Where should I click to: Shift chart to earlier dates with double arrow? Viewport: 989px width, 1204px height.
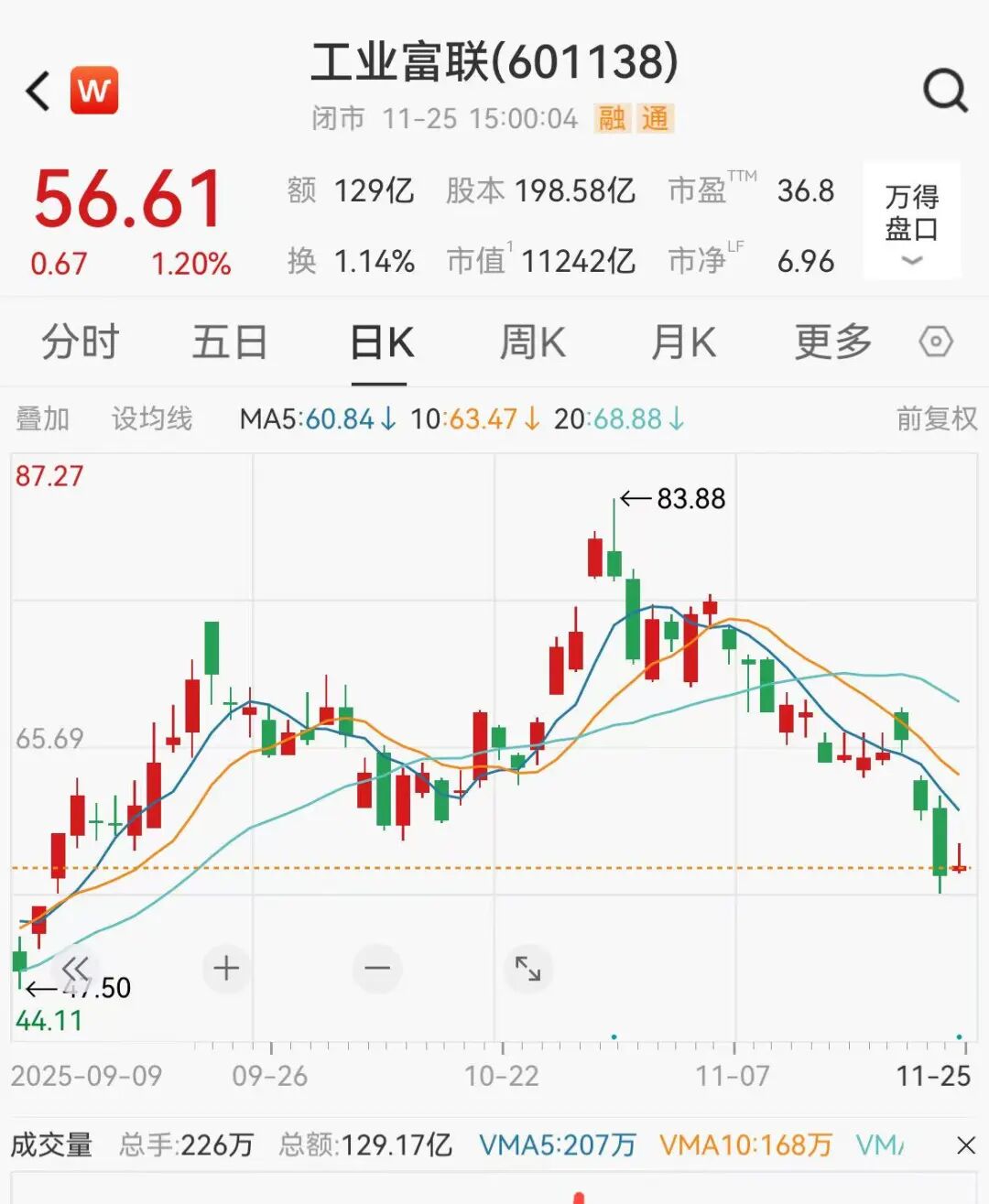[x=75, y=968]
